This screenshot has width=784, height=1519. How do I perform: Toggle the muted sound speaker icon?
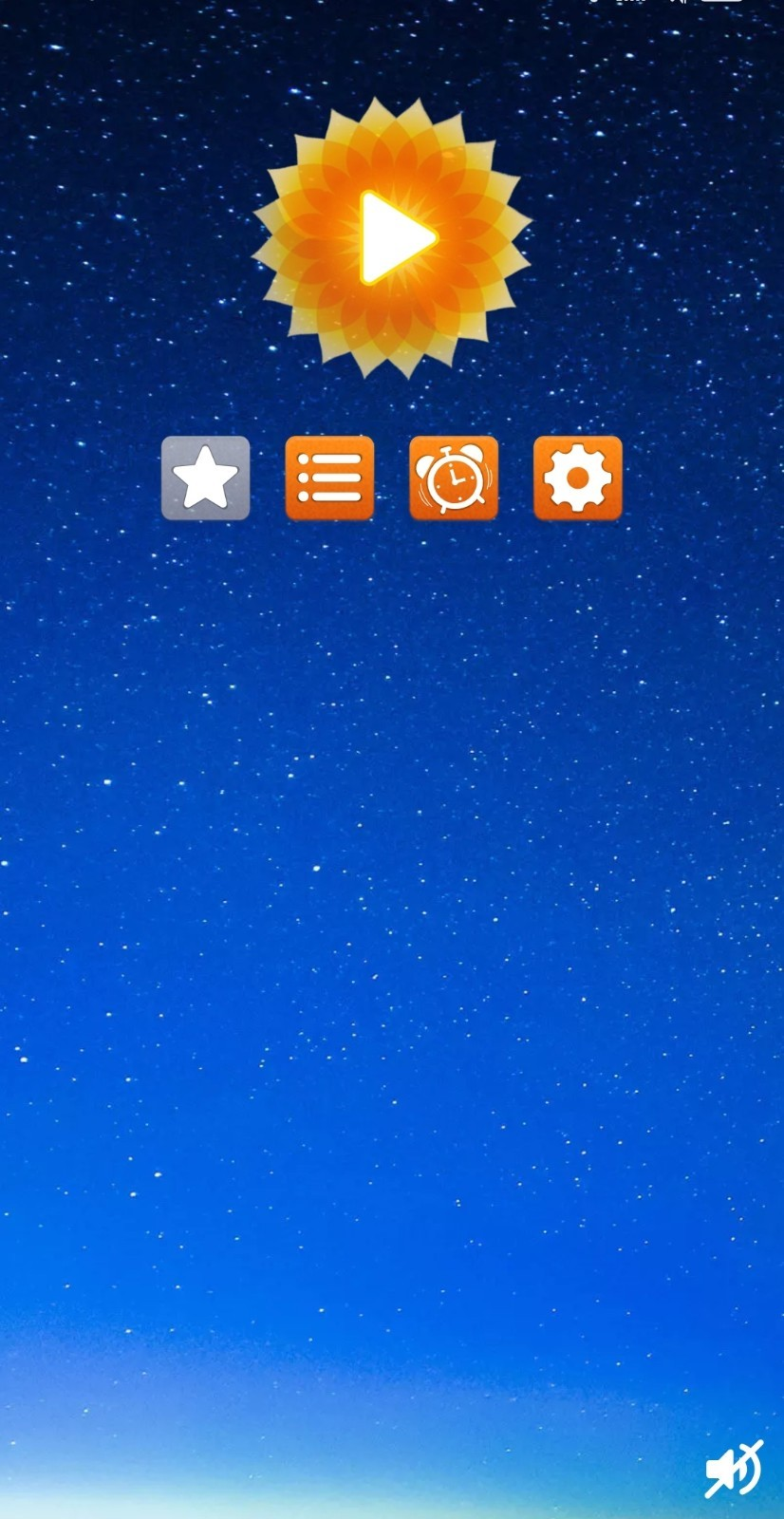point(733,1470)
